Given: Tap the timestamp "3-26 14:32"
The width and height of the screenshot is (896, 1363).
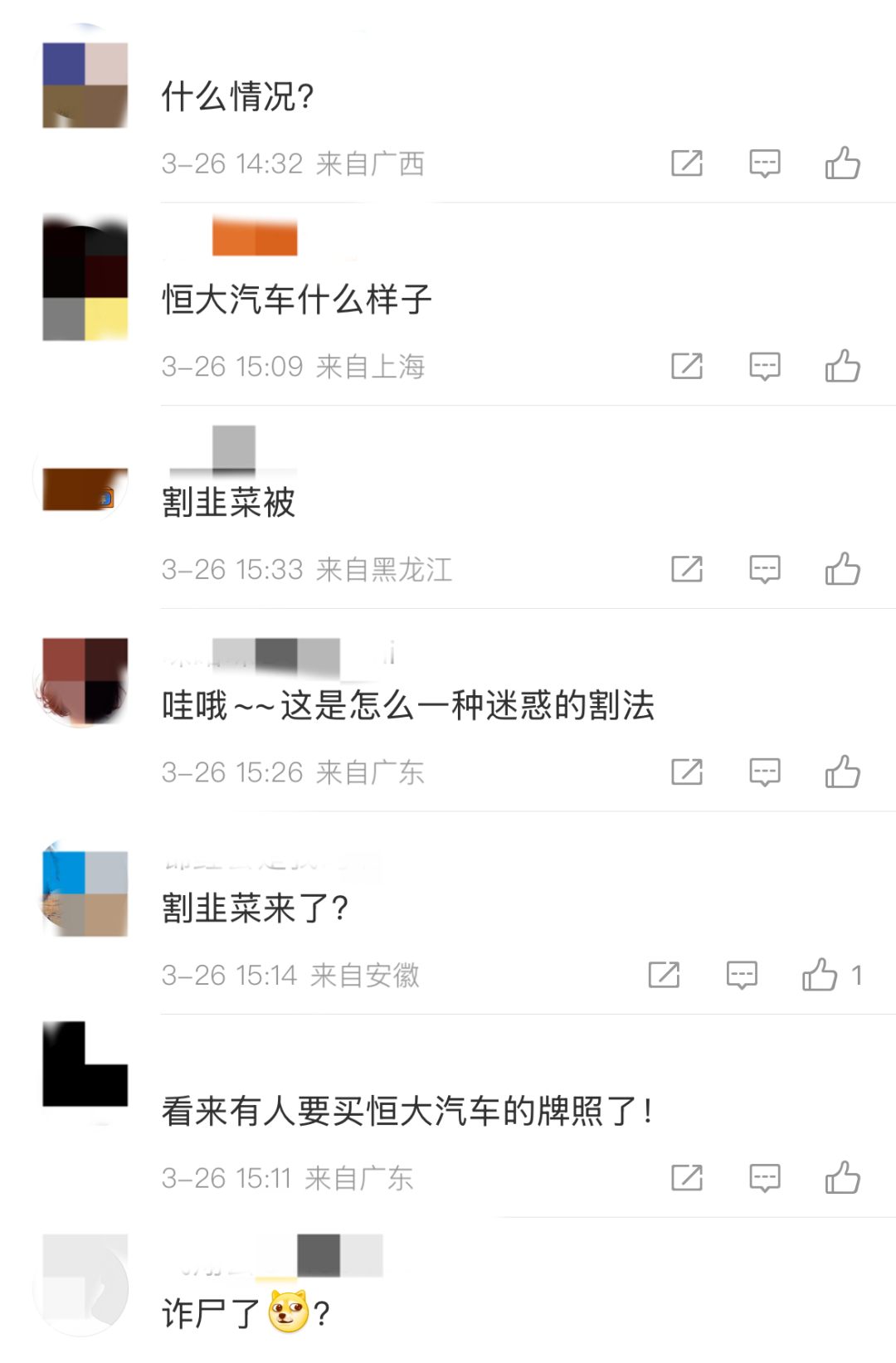Looking at the screenshot, I should [x=233, y=163].
